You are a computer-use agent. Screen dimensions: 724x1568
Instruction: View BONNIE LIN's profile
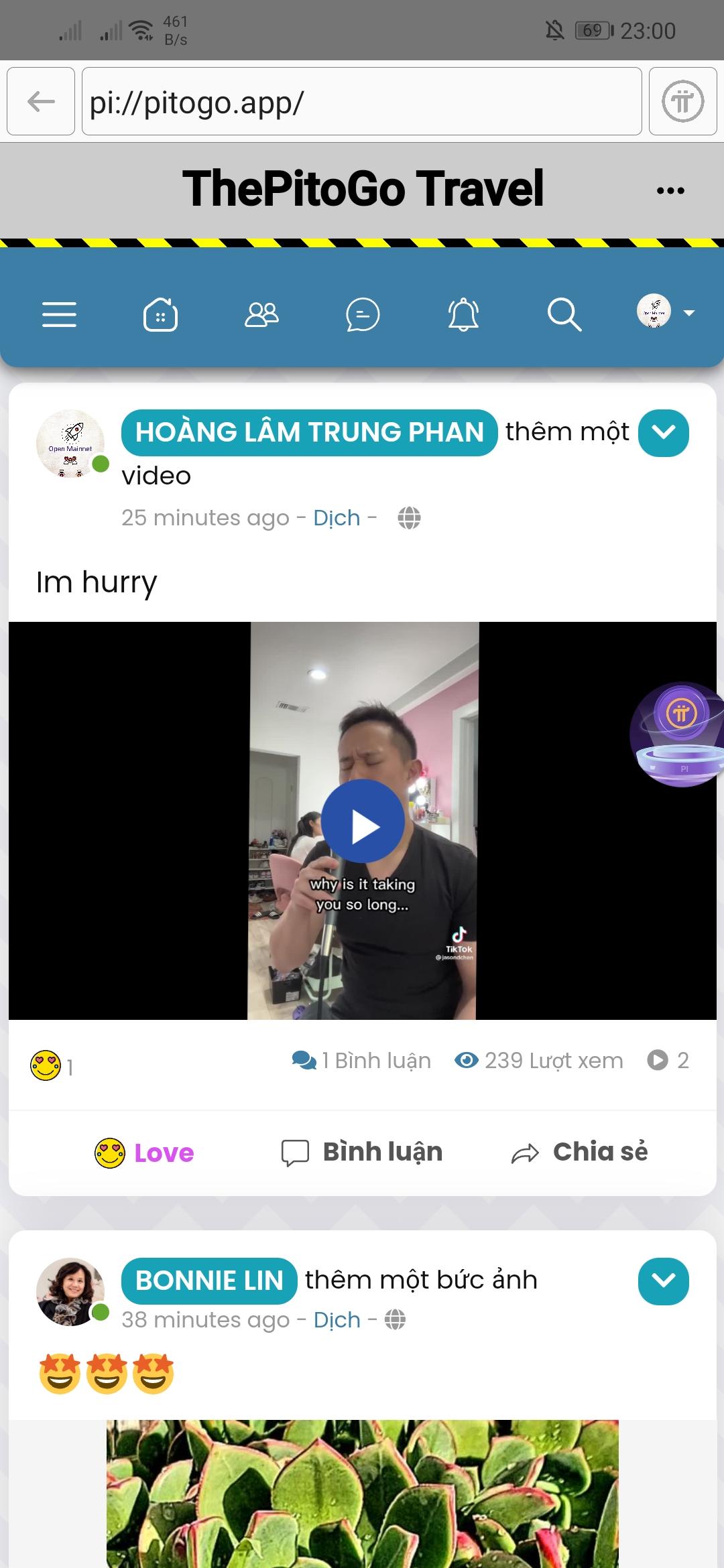(209, 1281)
